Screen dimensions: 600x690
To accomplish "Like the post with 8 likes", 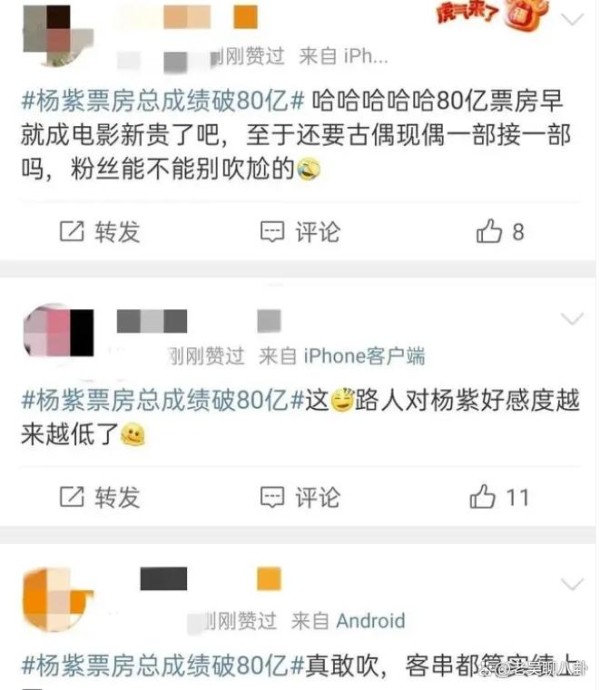I will (x=500, y=232).
